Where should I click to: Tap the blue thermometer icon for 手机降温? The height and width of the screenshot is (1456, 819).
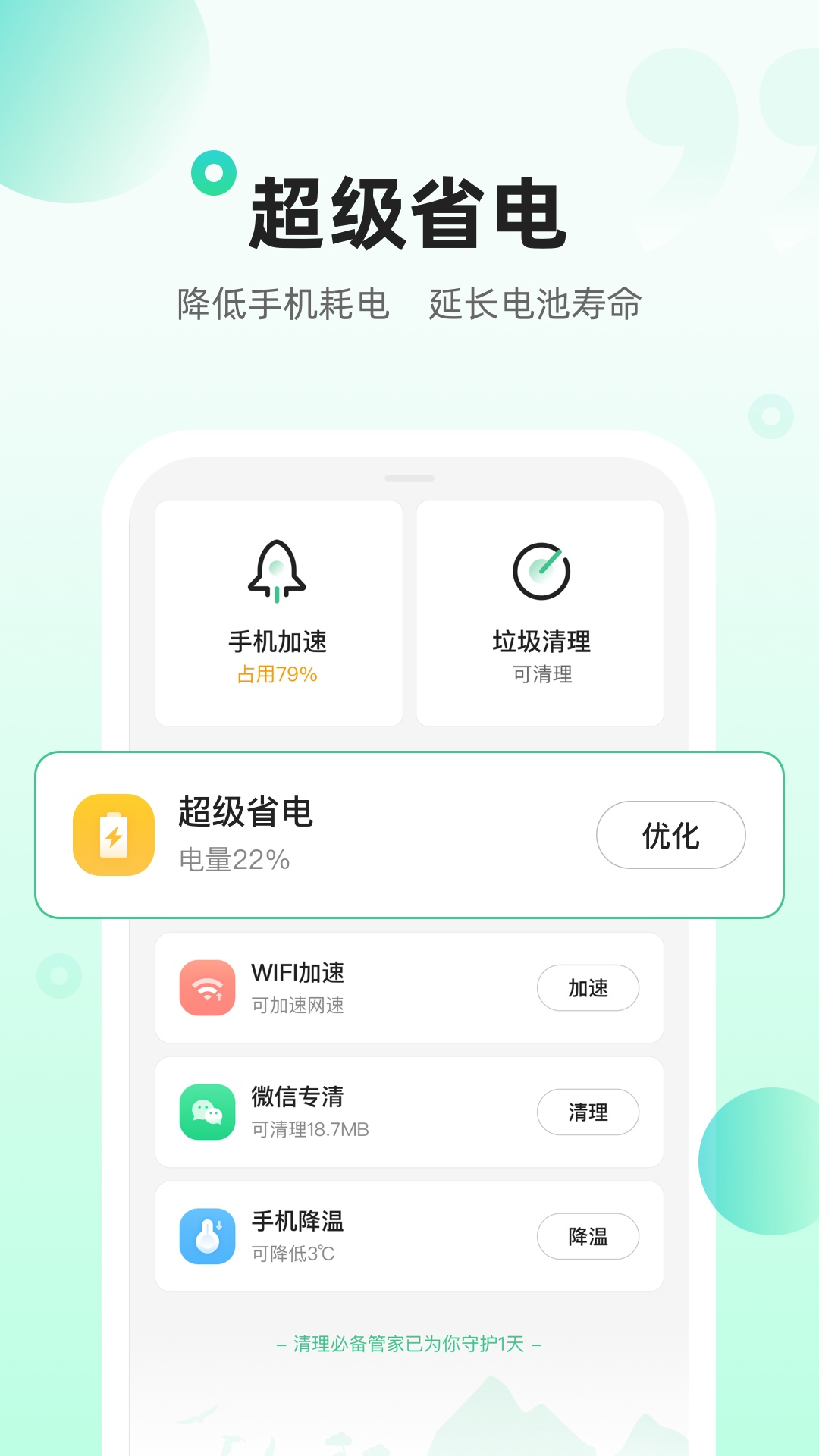206,1236
